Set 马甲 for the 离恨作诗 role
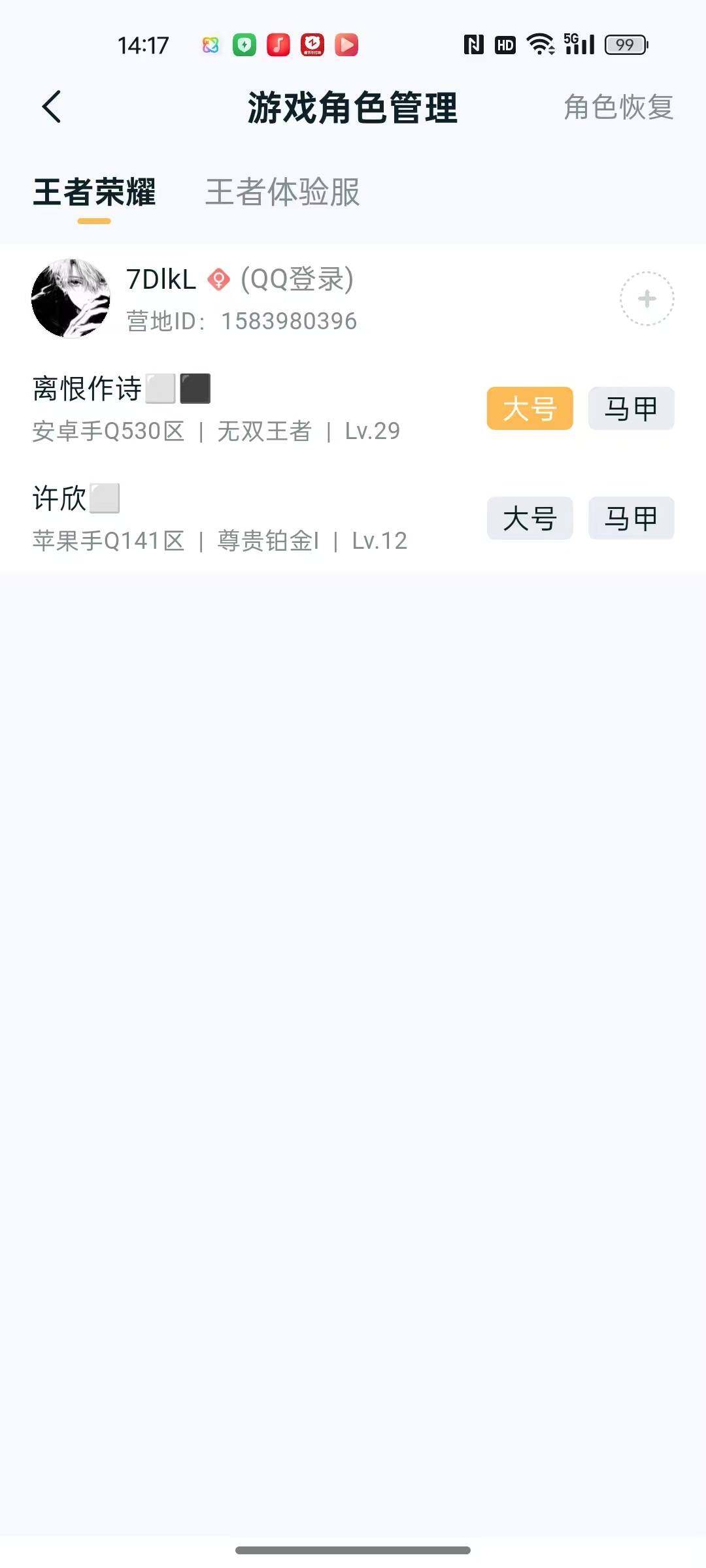 pos(630,408)
